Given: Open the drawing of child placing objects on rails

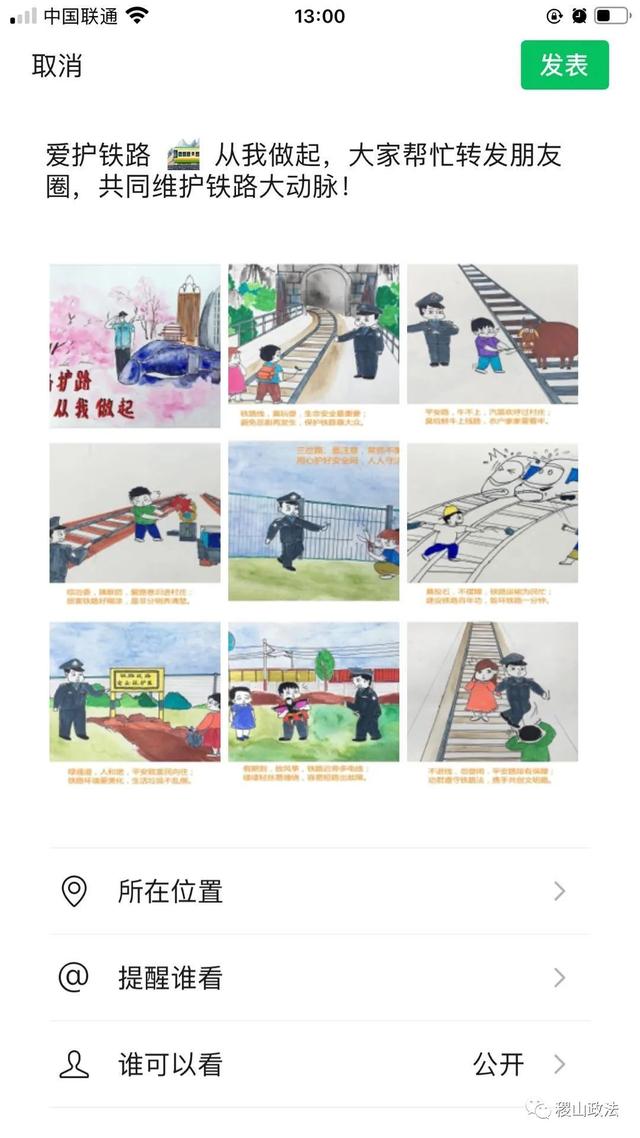Looking at the screenshot, I should click(135, 524).
